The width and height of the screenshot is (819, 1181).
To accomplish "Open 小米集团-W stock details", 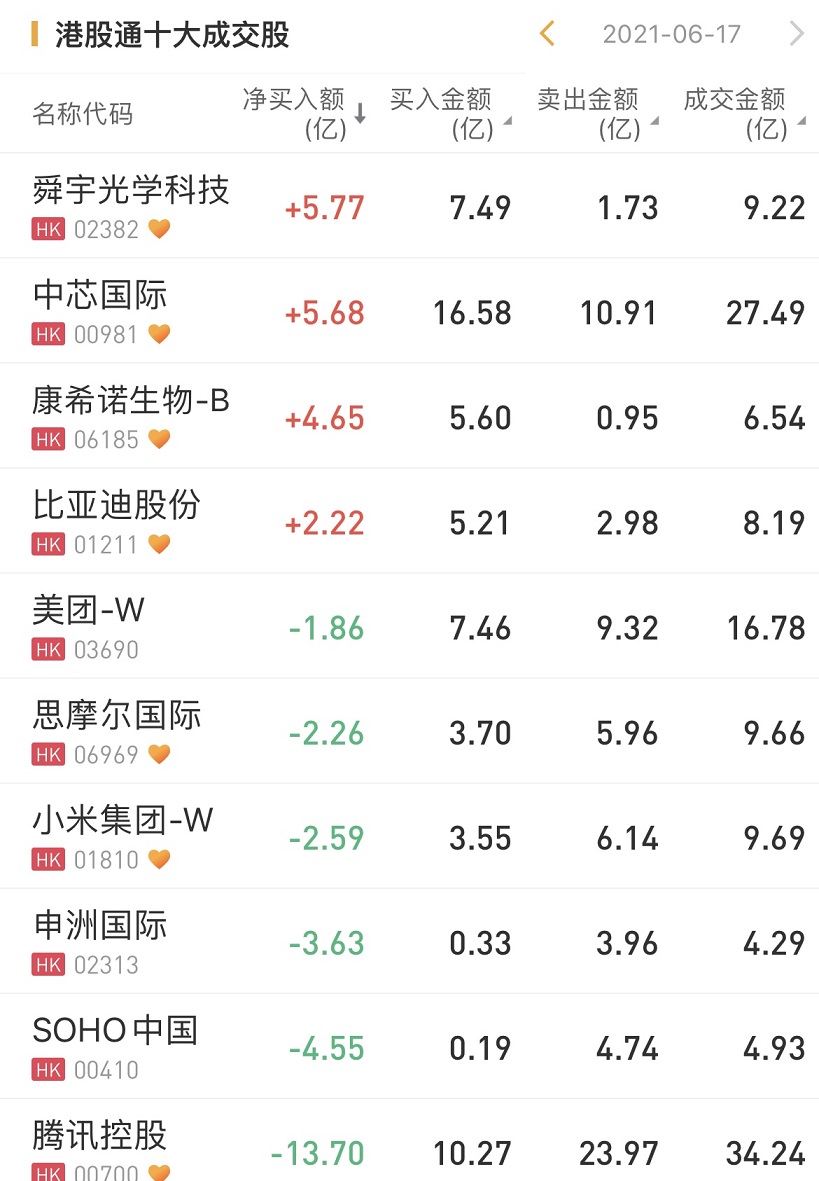I will click(123, 820).
